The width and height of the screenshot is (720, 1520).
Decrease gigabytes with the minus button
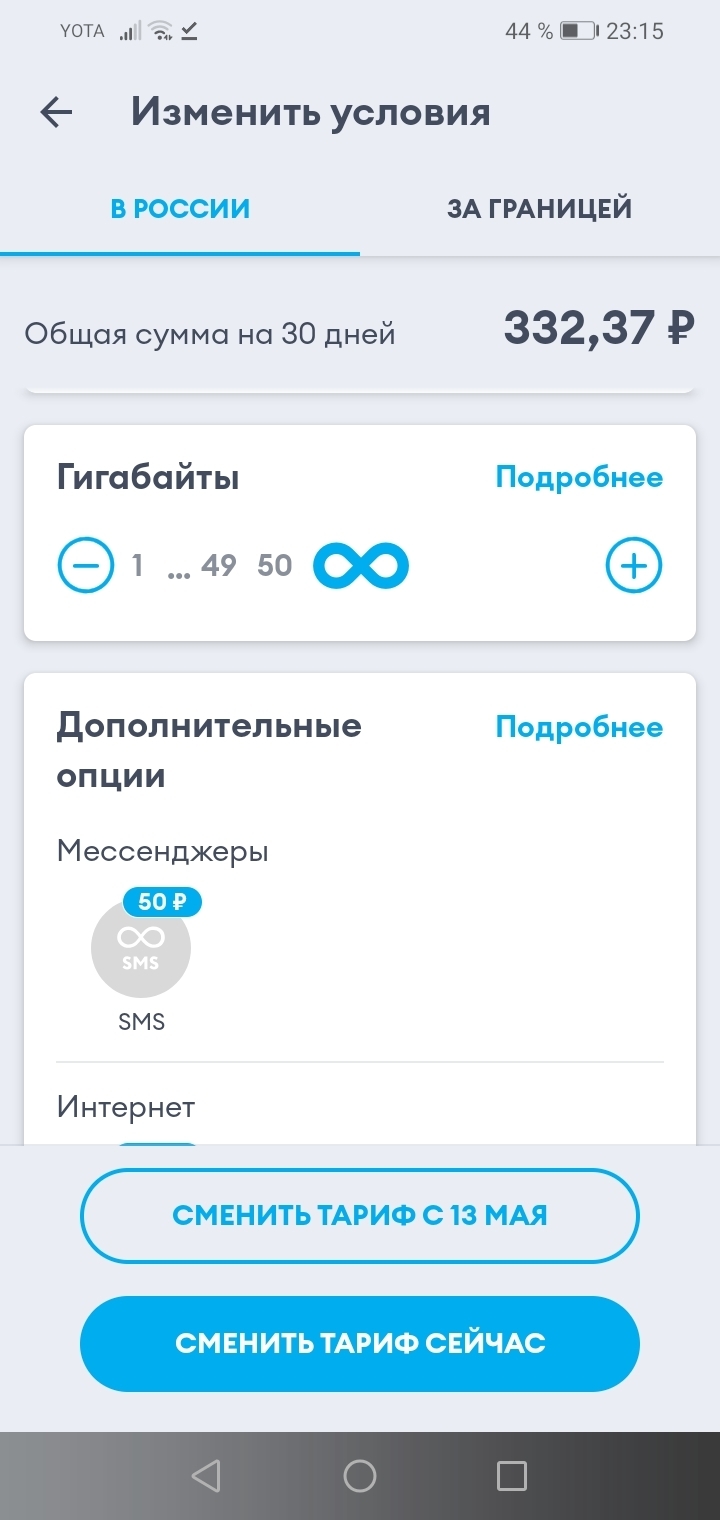point(86,565)
